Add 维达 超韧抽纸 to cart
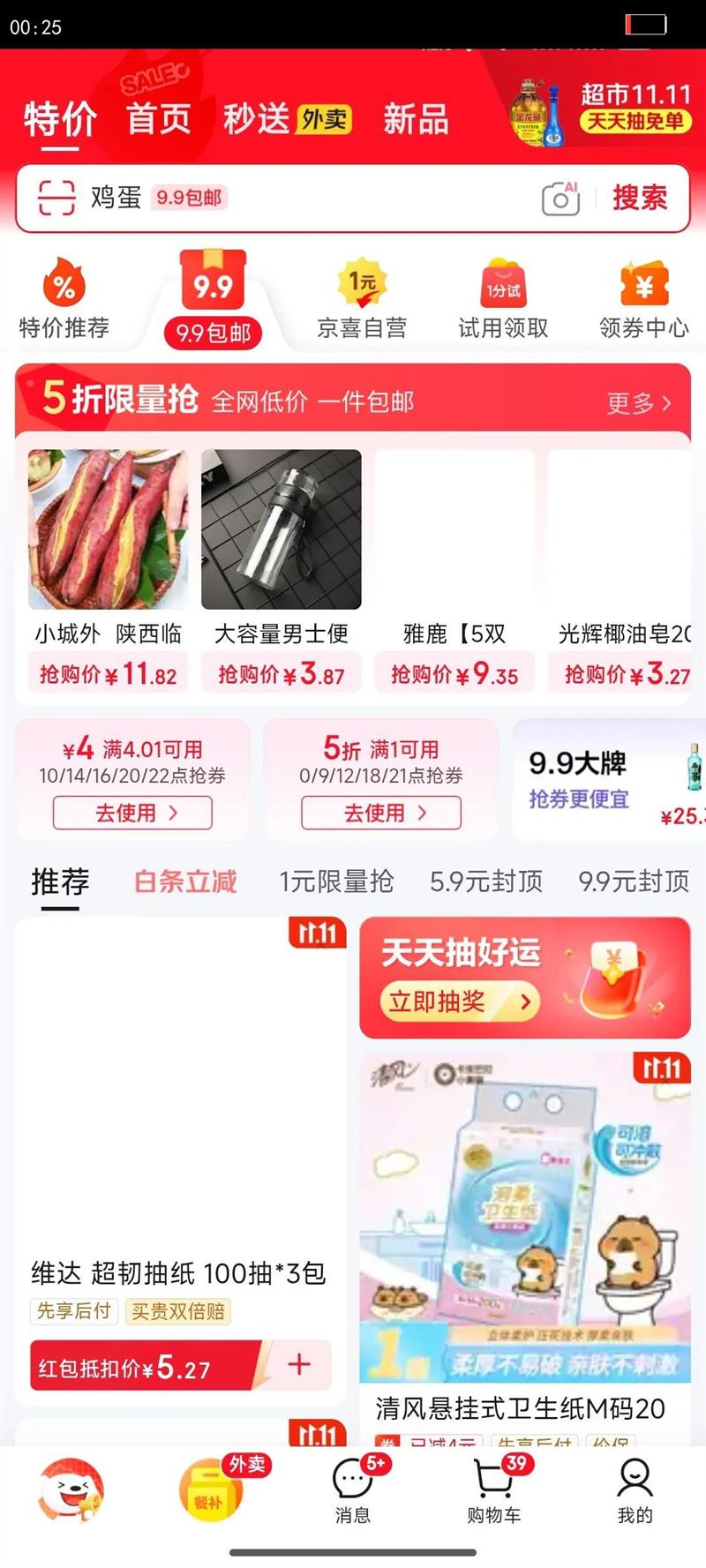This screenshot has width=706, height=1568. [299, 1364]
